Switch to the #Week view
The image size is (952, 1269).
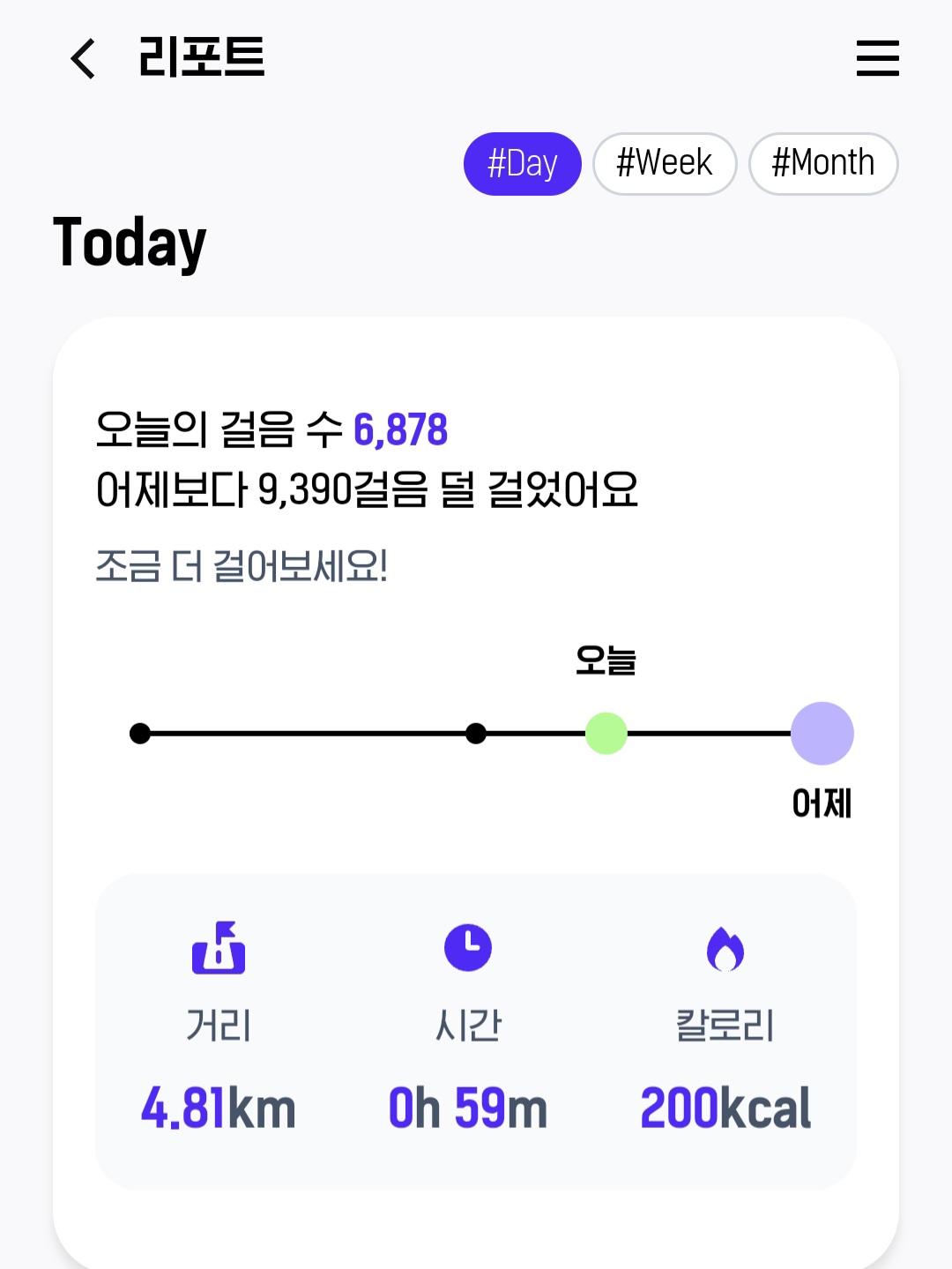tap(665, 164)
